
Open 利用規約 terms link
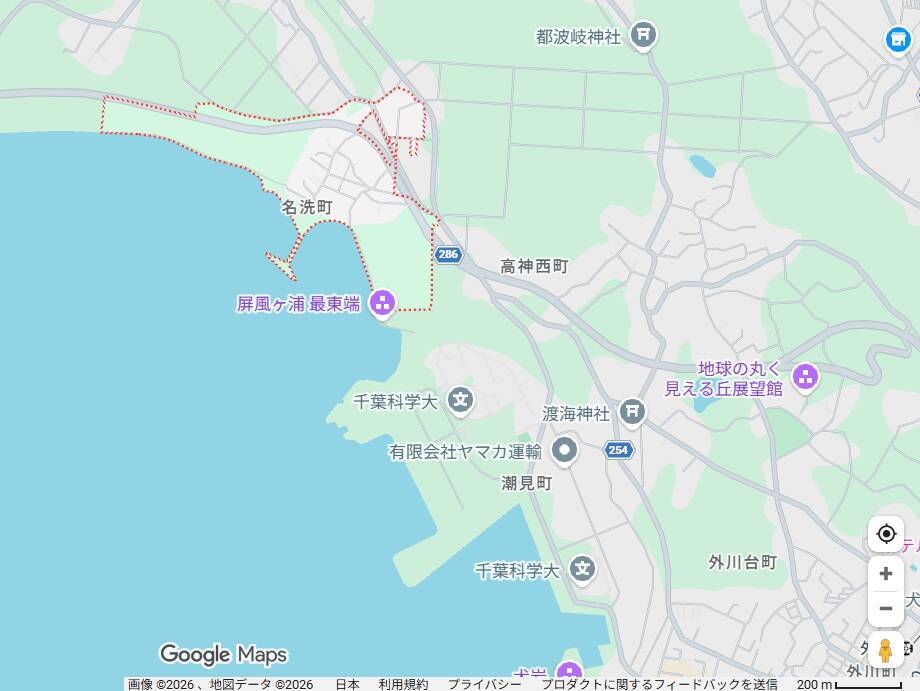point(403,684)
